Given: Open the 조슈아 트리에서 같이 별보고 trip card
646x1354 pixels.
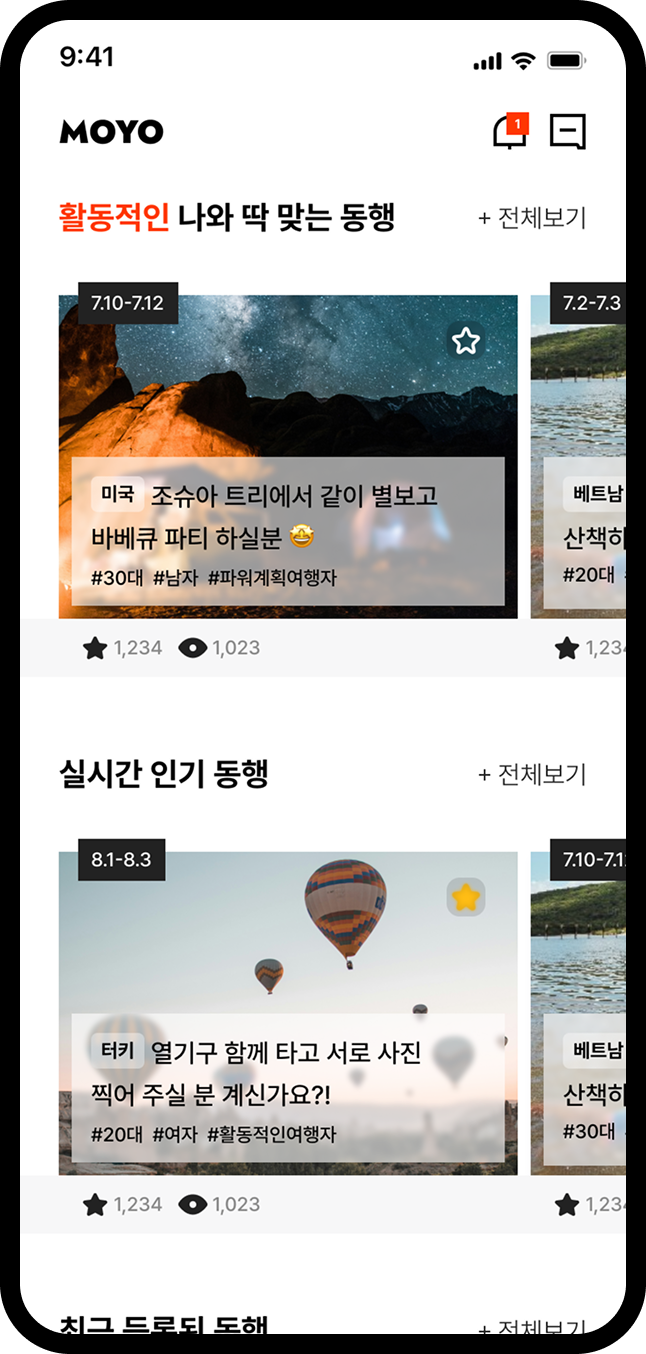Looking at the screenshot, I should coord(288,515).
